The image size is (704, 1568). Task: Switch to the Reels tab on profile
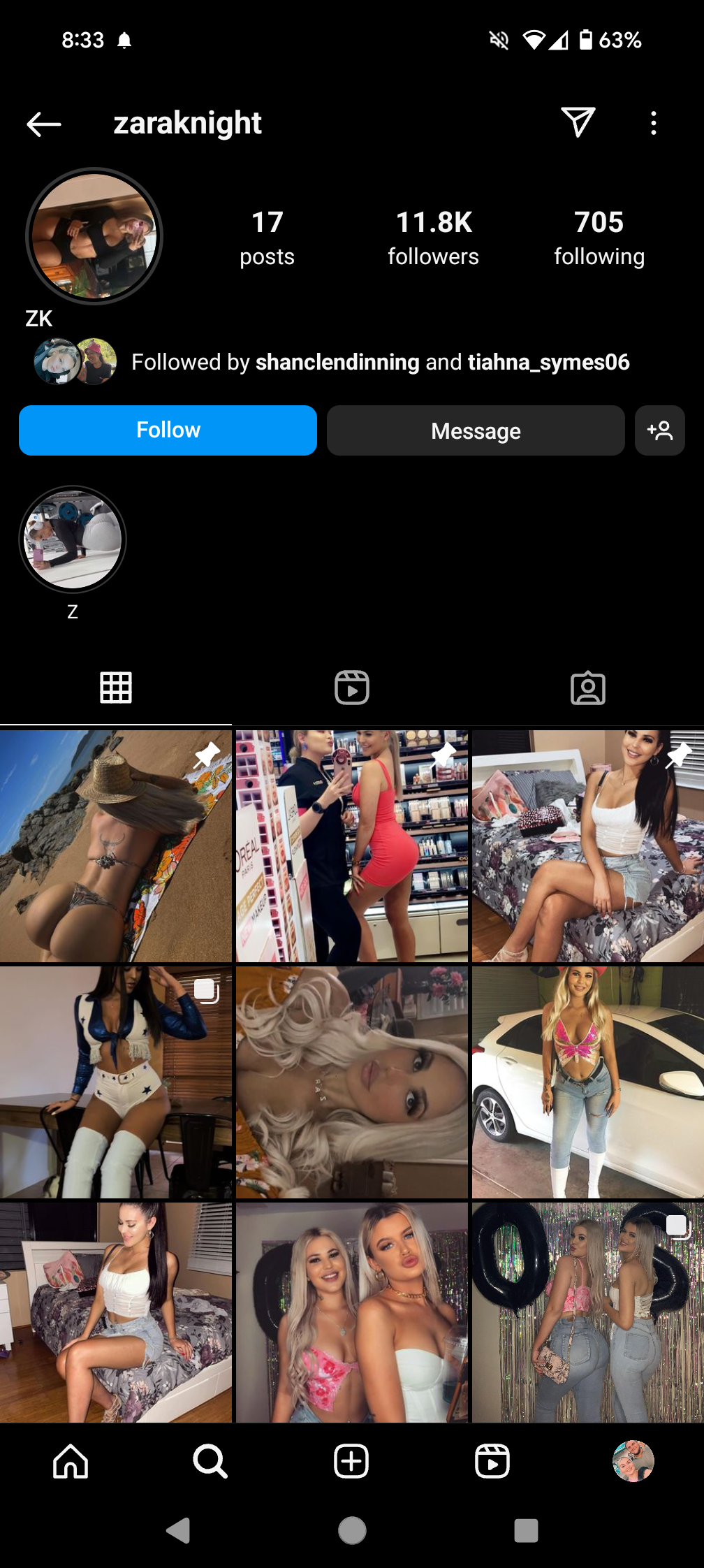click(x=352, y=688)
